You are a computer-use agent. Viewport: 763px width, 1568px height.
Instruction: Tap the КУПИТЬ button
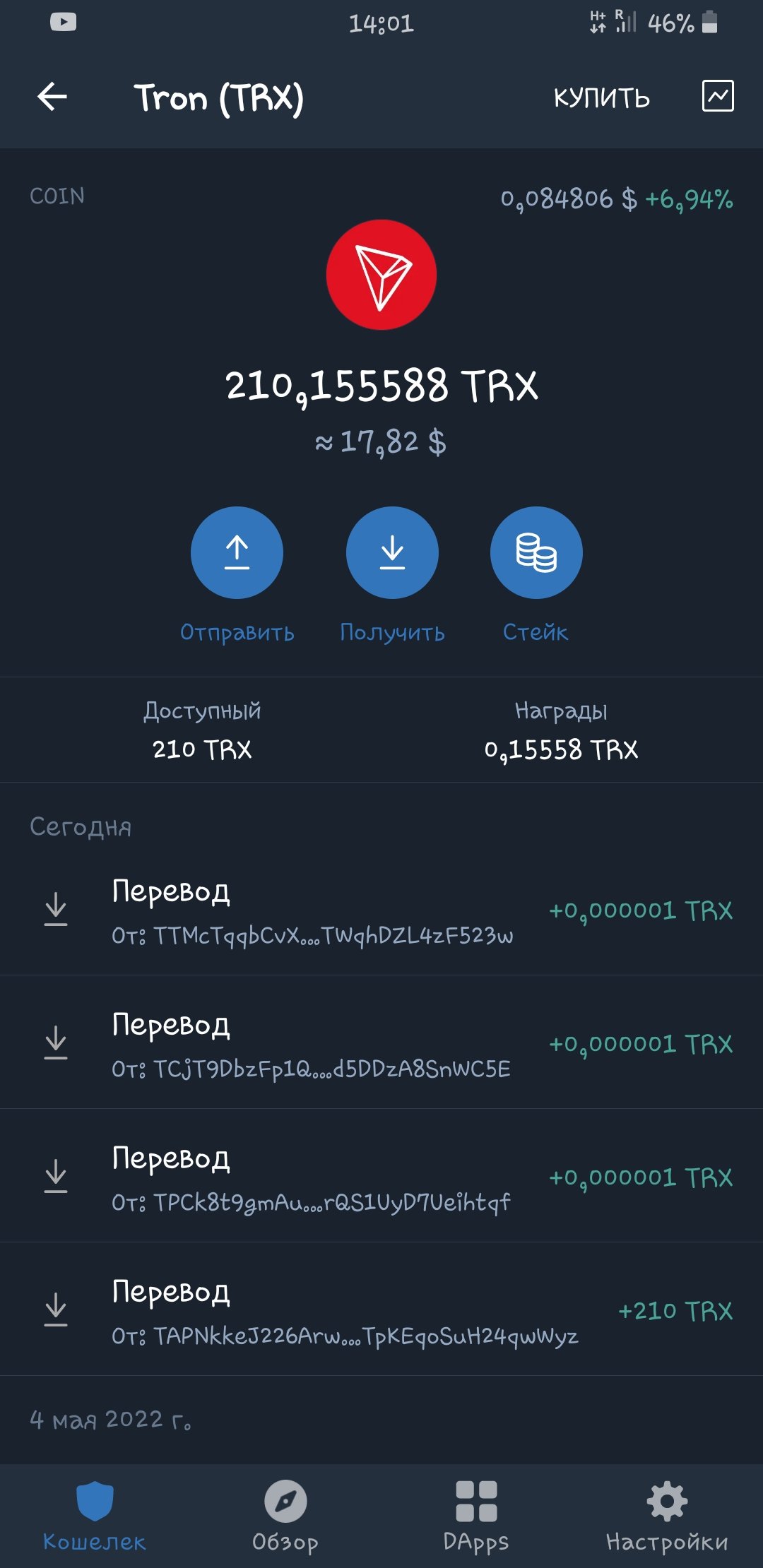tap(601, 97)
